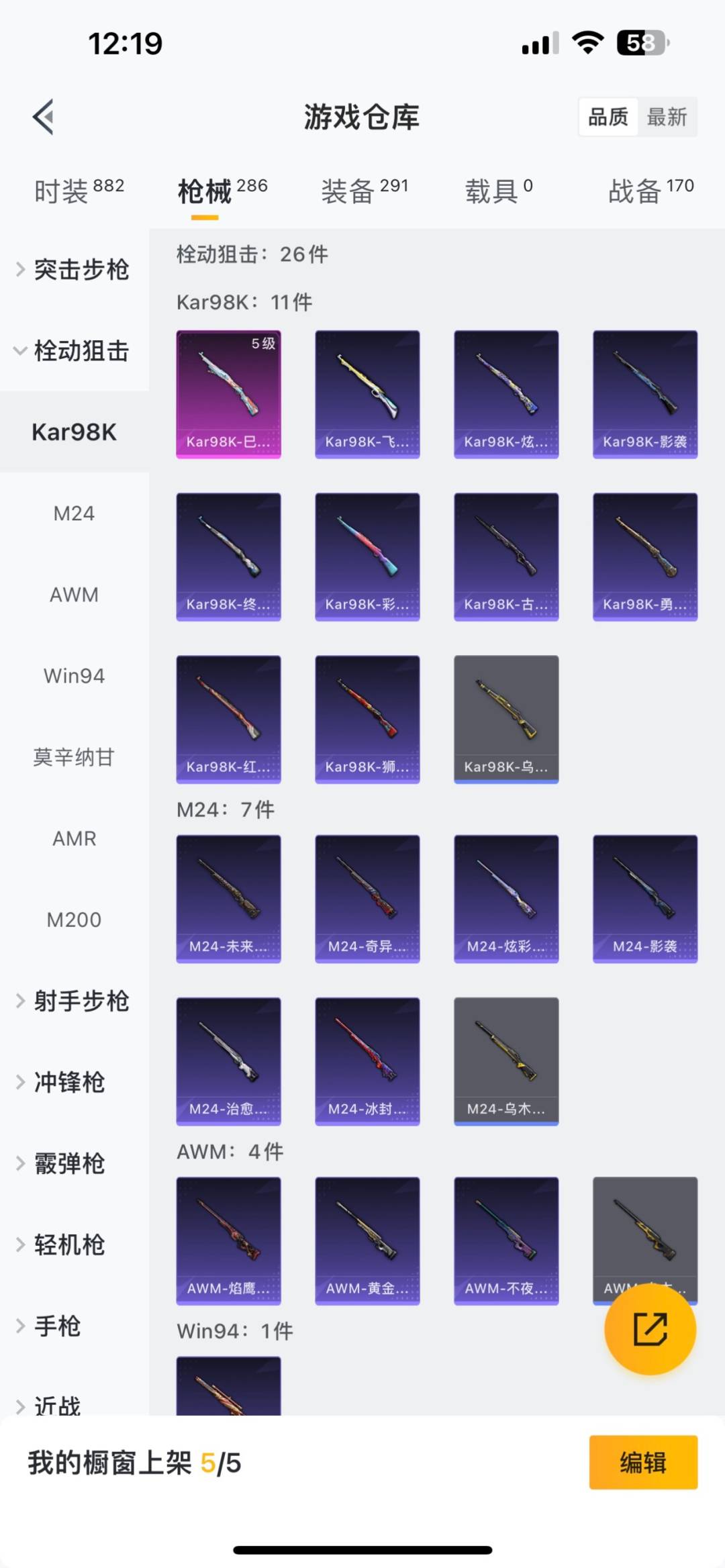Select M24 in the side list
725x1568 pixels.
coord(74,513)
